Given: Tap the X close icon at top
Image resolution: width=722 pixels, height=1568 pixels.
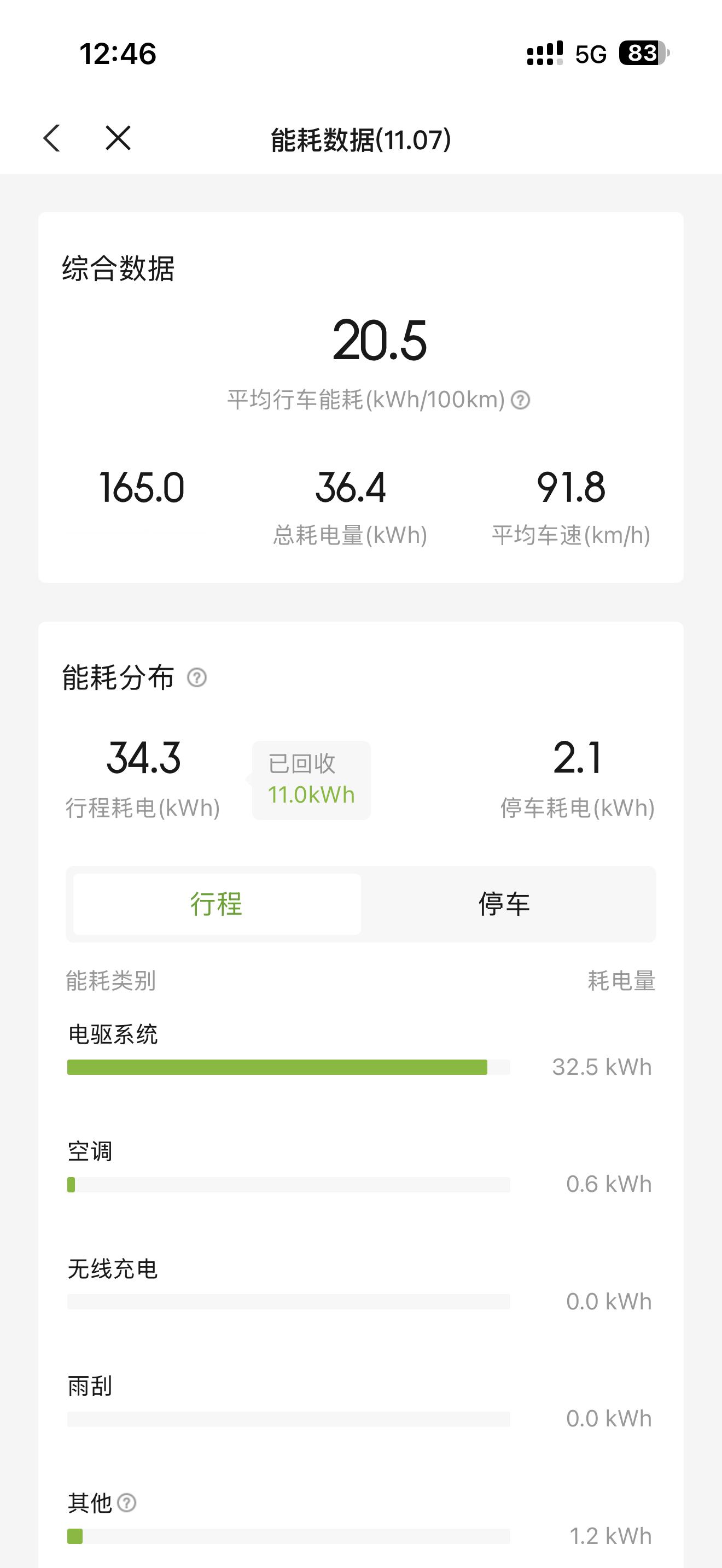Looking at the screenshot, I should coord(118,138).
